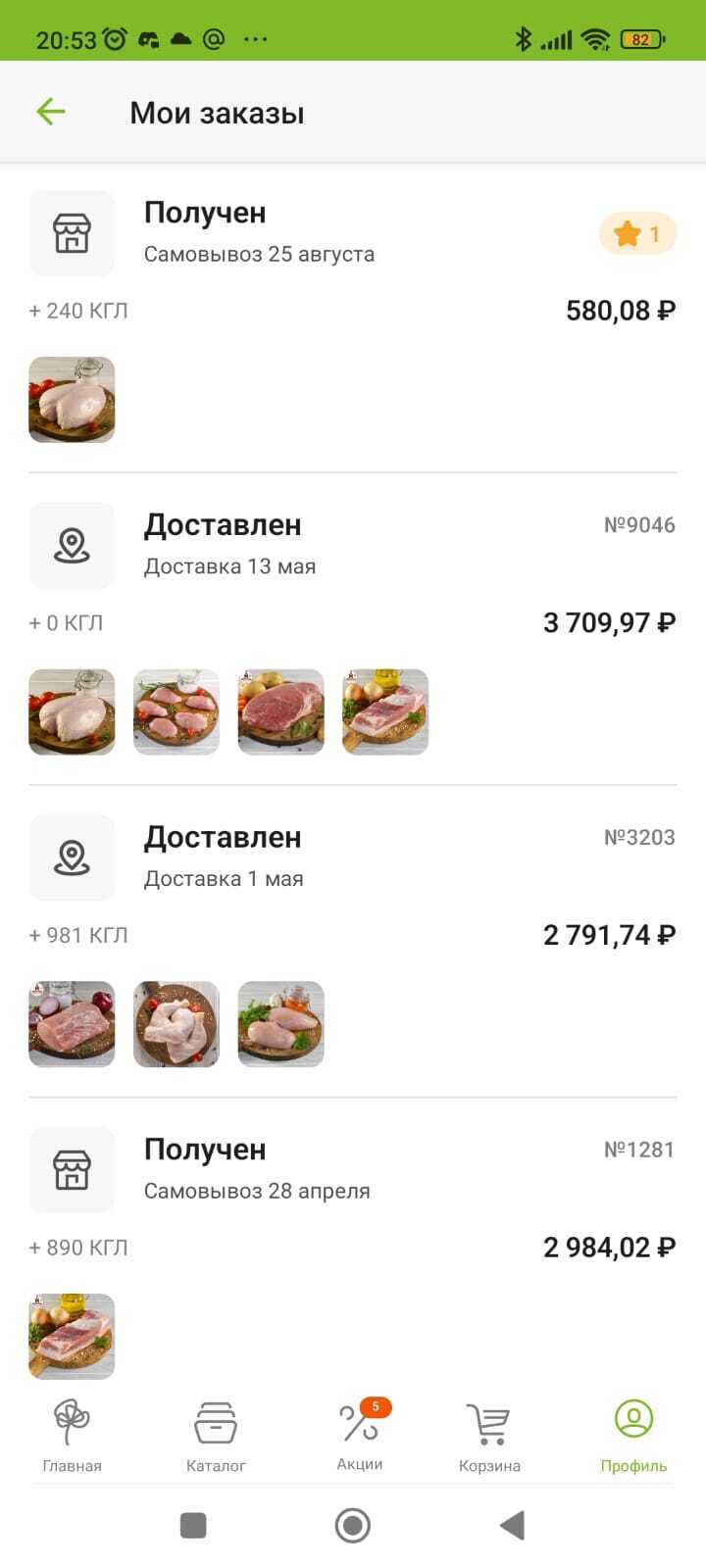Switch to the Главная tab
Screen dimensions: 706x1568
72,1437
